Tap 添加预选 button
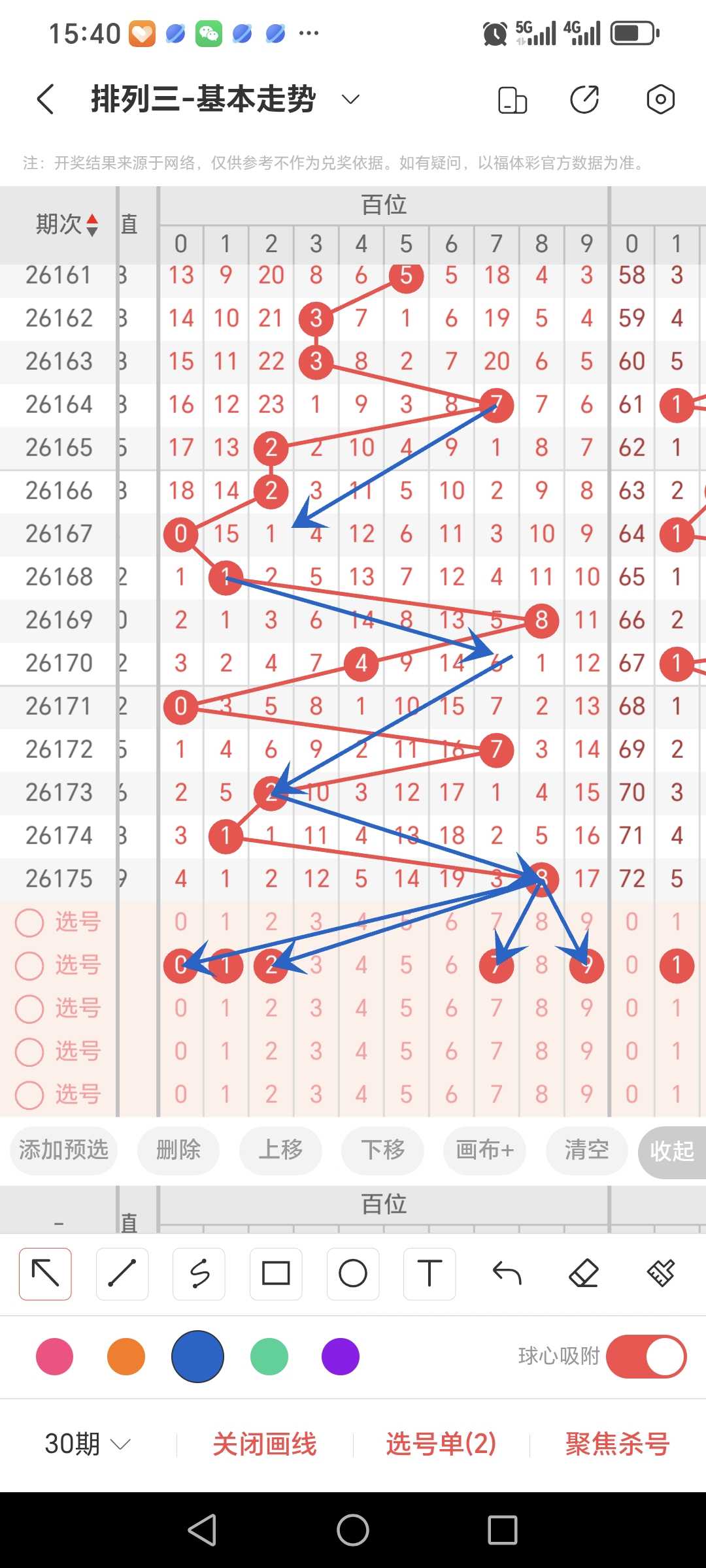Screen dimensions: 706x1568 click(x=63, y=1150)
